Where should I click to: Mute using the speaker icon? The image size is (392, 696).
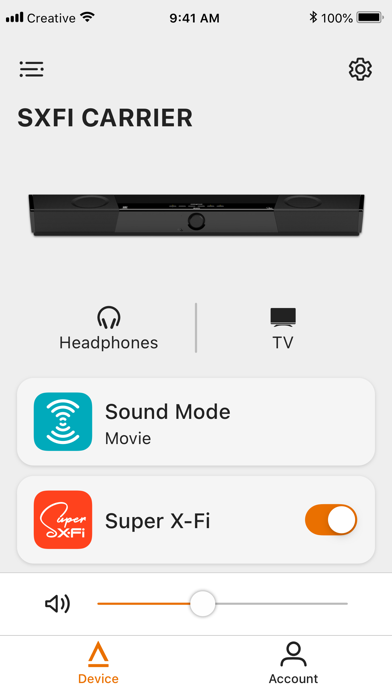[x=57, y=604]
